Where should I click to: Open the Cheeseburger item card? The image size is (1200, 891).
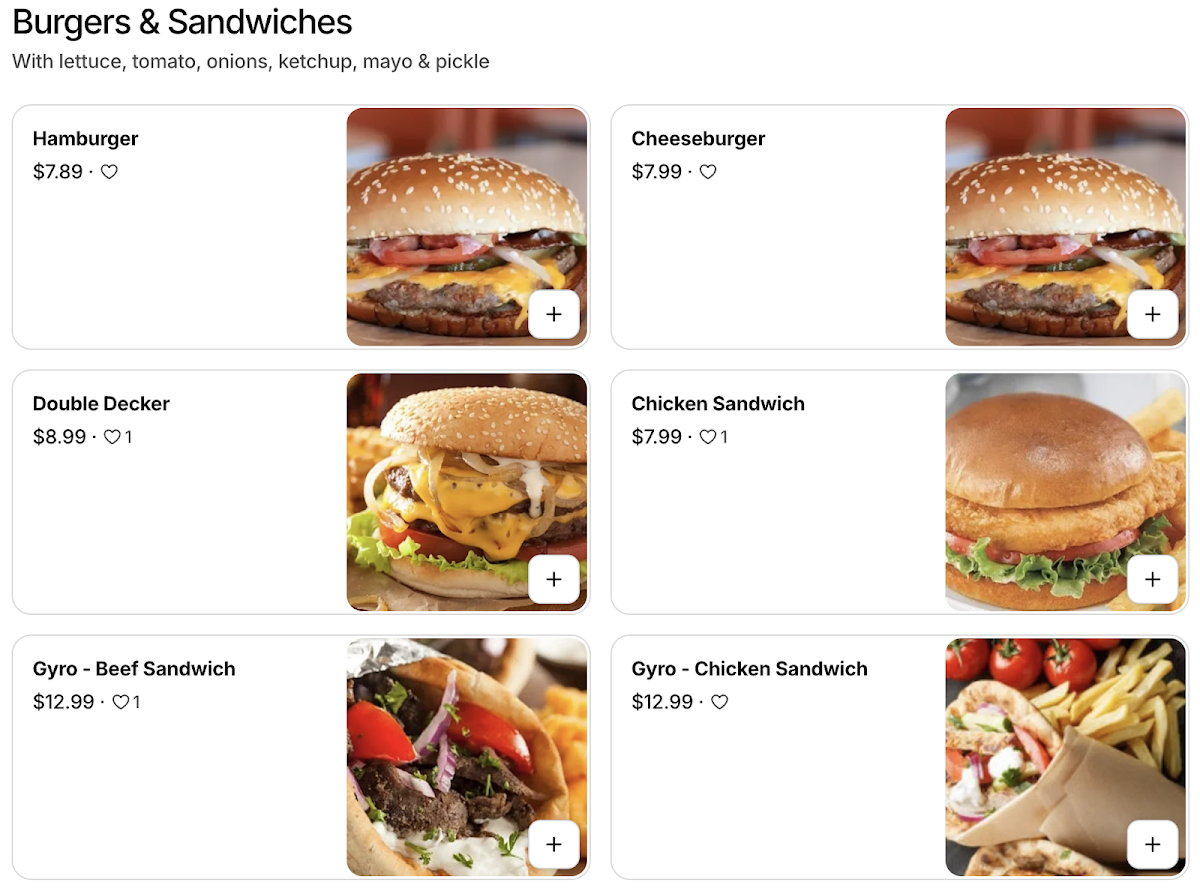780,260
